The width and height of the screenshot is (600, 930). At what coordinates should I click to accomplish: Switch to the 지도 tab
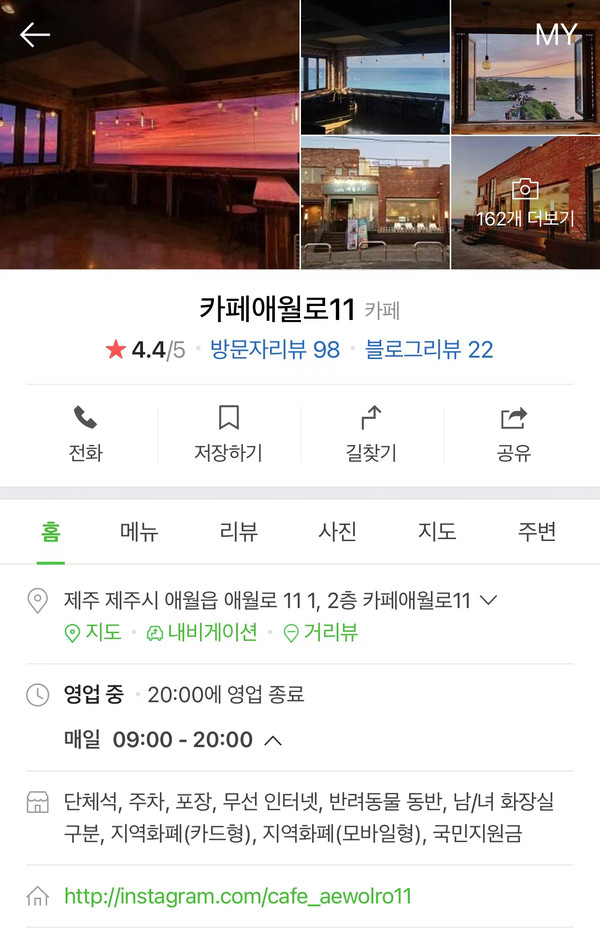[x=436, y=532]
